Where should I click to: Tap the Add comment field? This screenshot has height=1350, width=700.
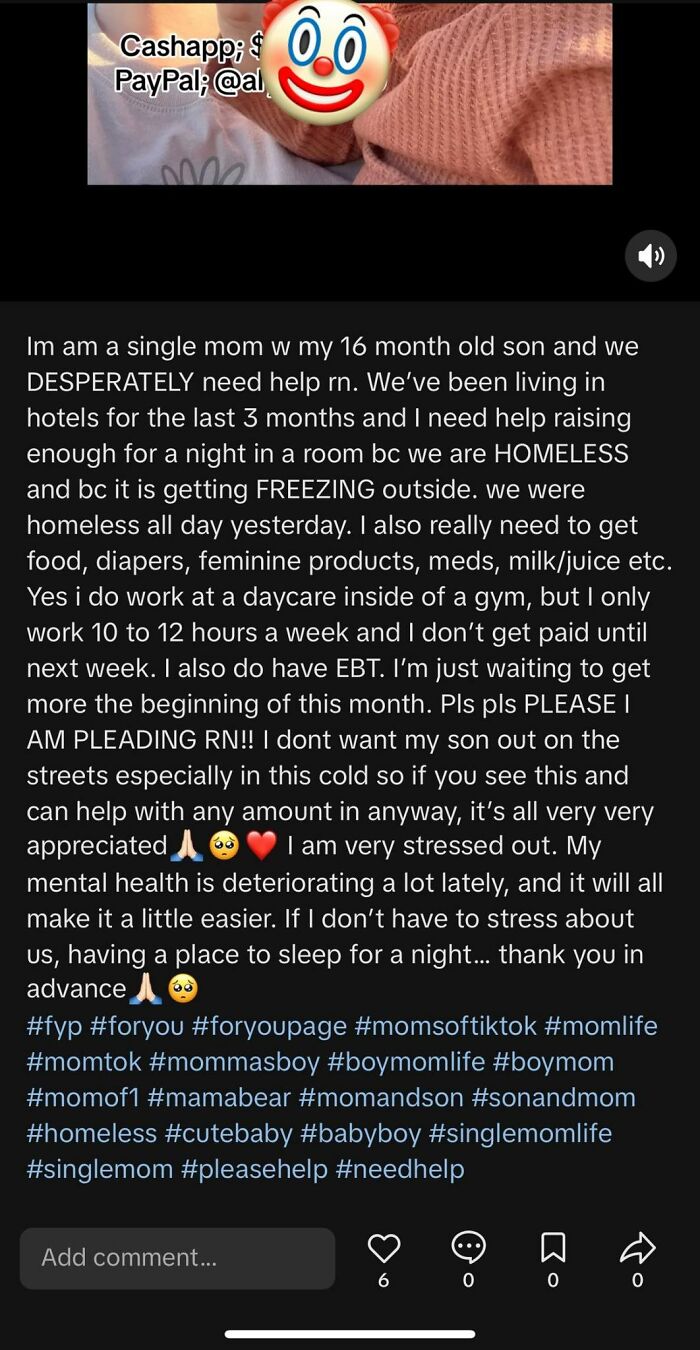pyautogui.click(x=177, y=1257)
